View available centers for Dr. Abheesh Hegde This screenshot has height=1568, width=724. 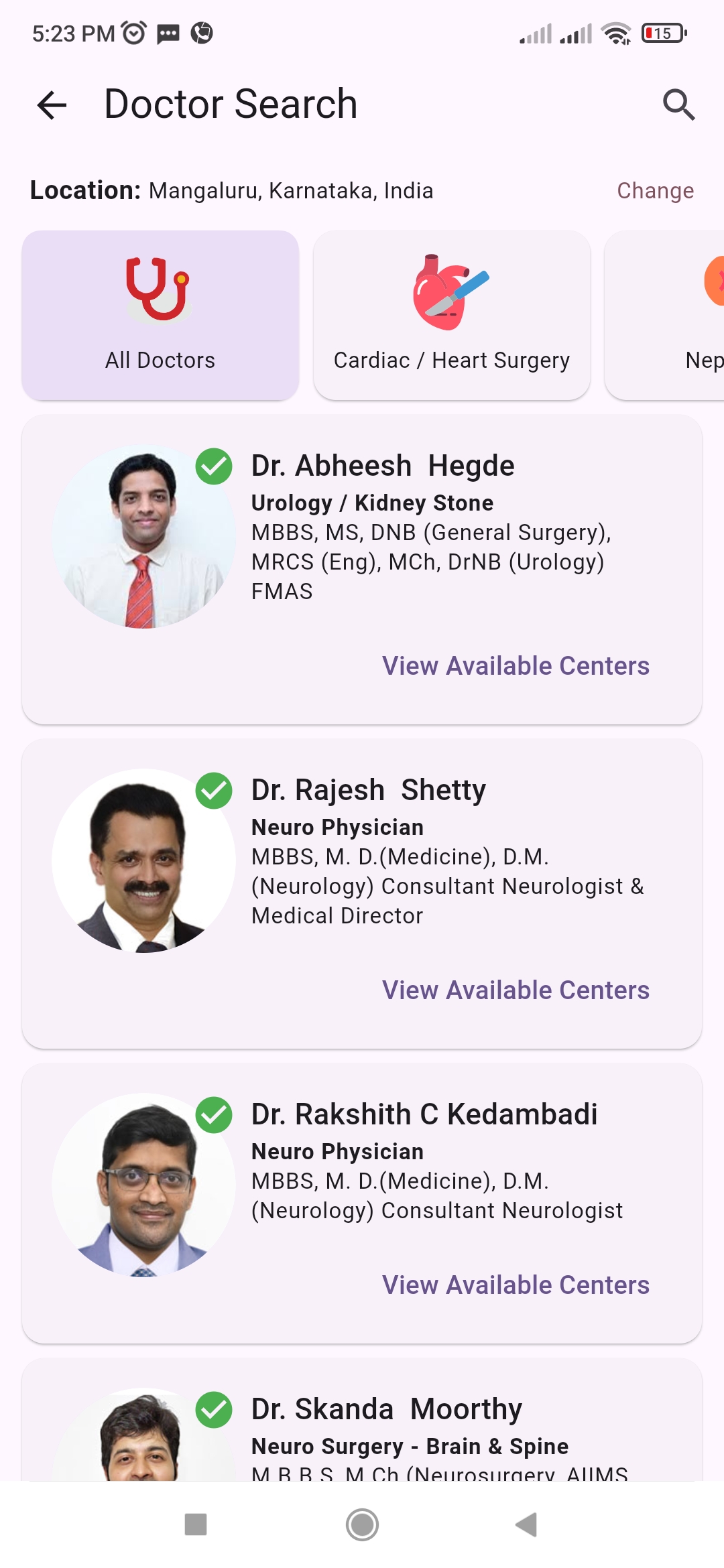pyautogui.click(x=516, y=666)
